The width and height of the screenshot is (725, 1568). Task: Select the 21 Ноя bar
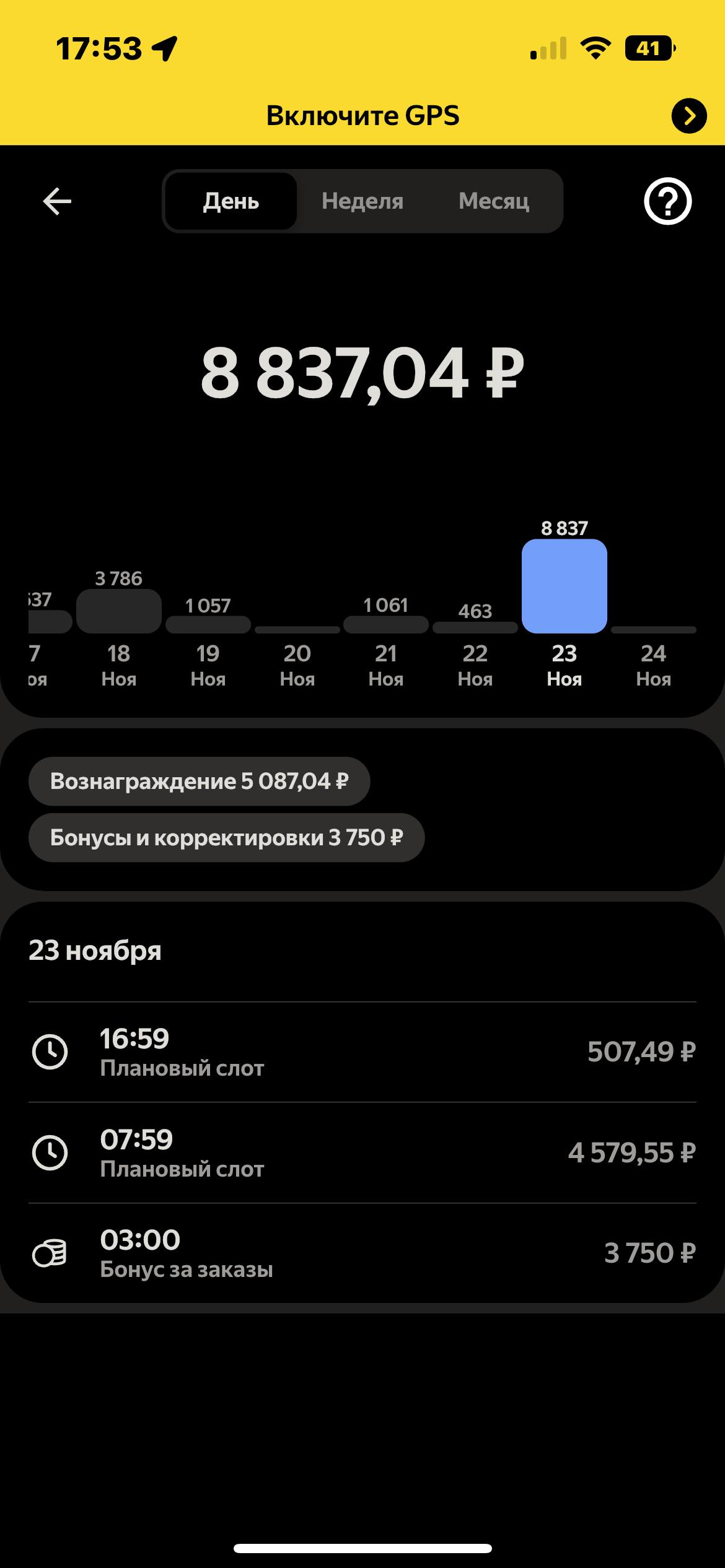pos(386,624)
